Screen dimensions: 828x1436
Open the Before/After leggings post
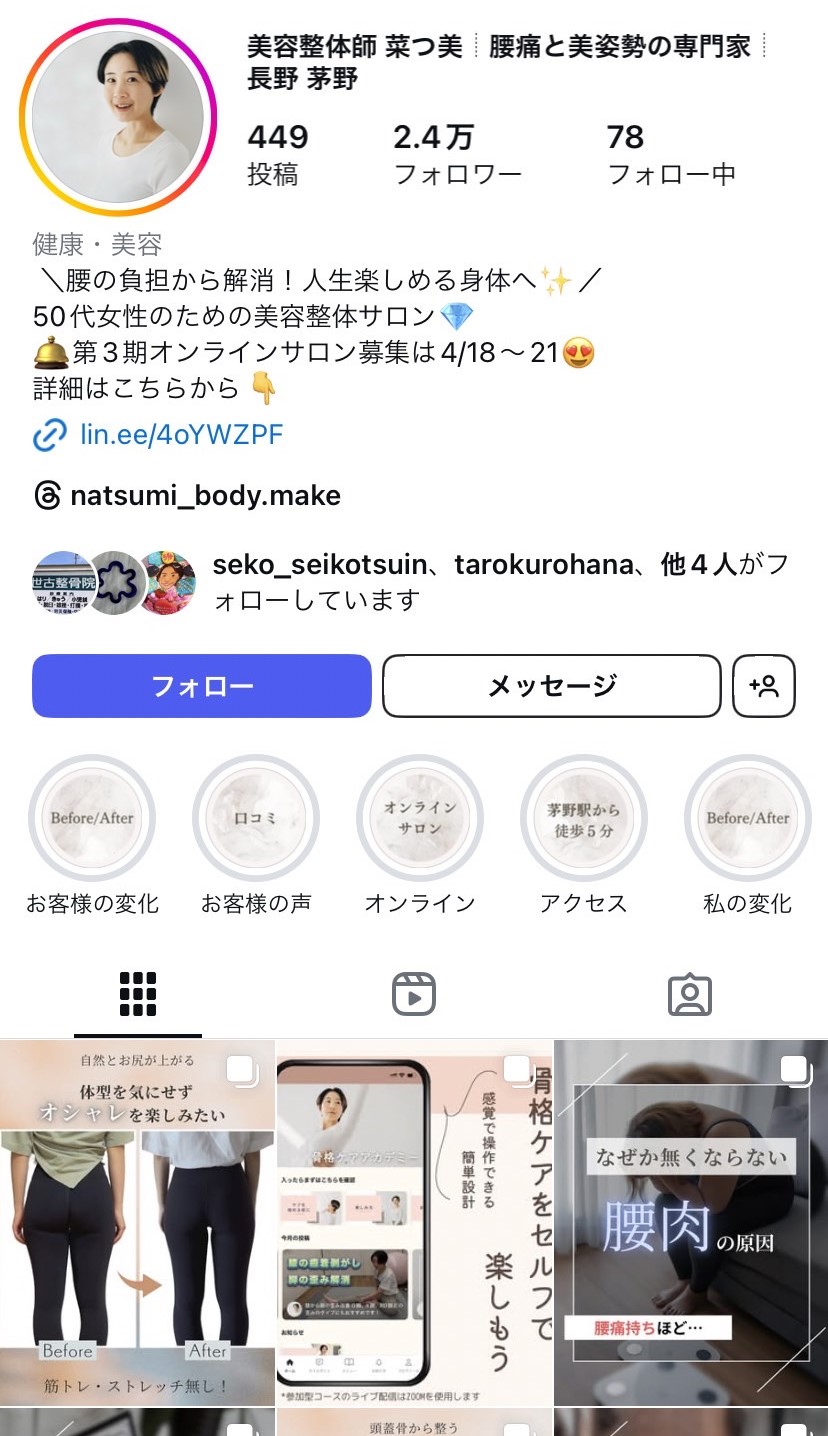pos(137,1223)
